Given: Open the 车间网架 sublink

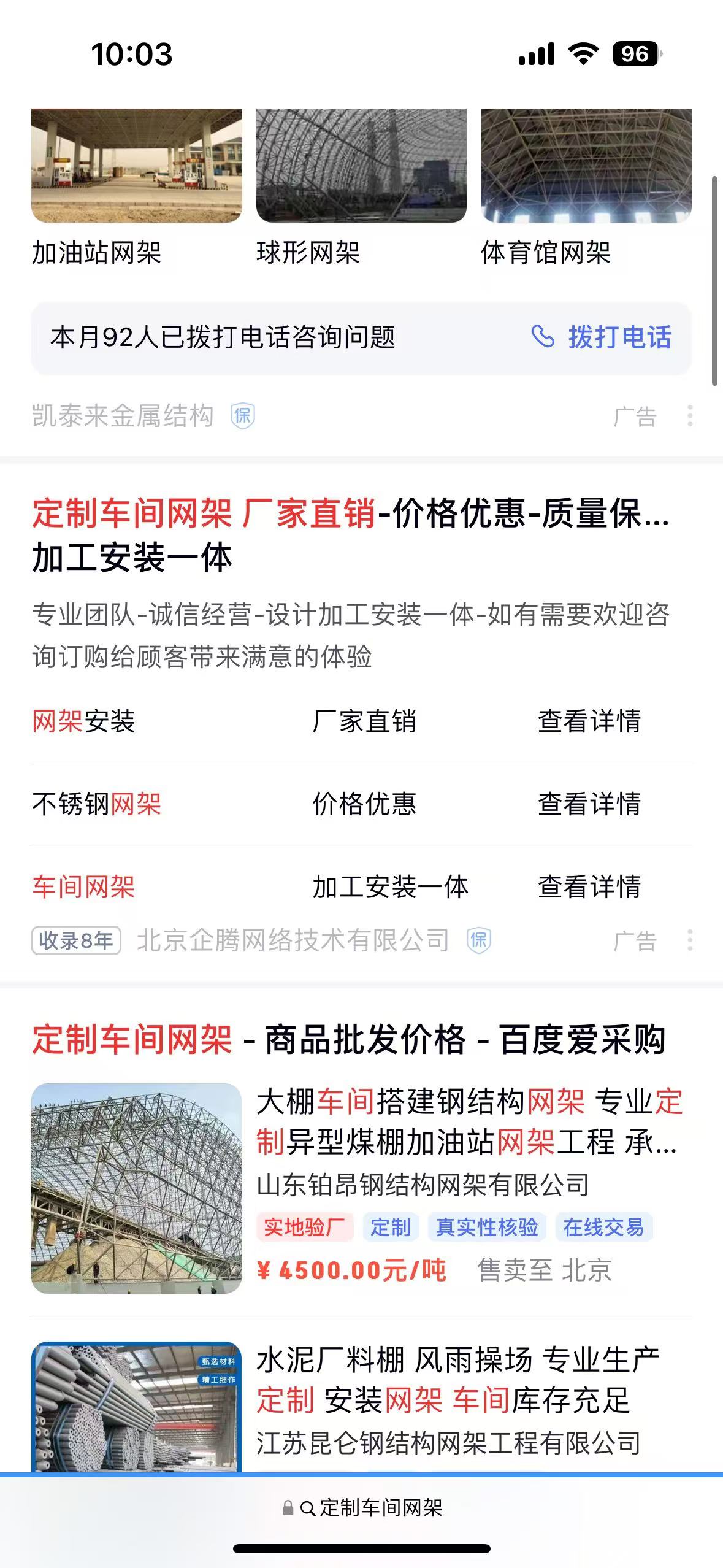Looking at the screenshot, I should point(83,887).
